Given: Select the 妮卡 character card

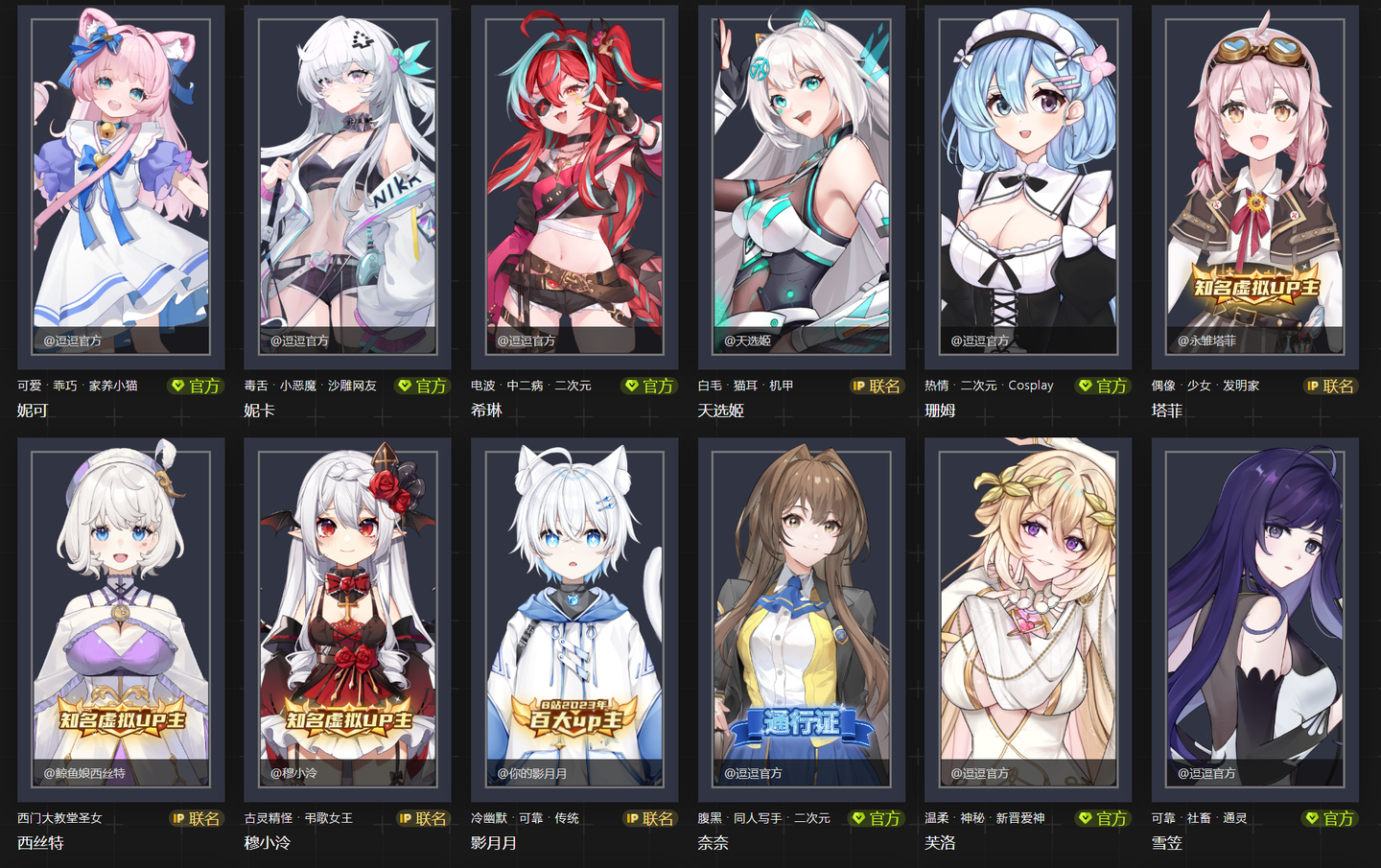Looking at the screenshot, I should point(347,187).
